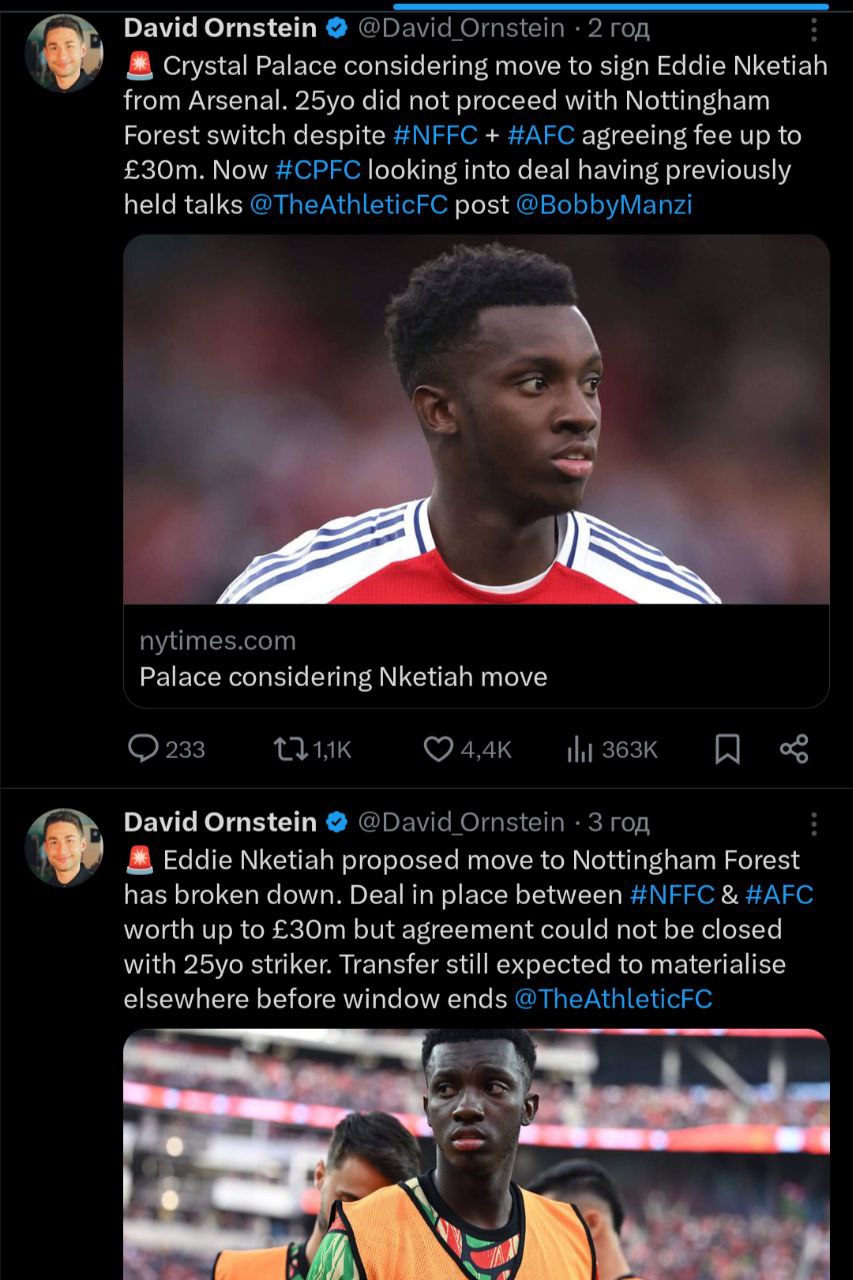853x1280 pixels.
Task: Open #NFFC hashtag in the Nottingham Forest tweet
Action: tap(672, 894)
